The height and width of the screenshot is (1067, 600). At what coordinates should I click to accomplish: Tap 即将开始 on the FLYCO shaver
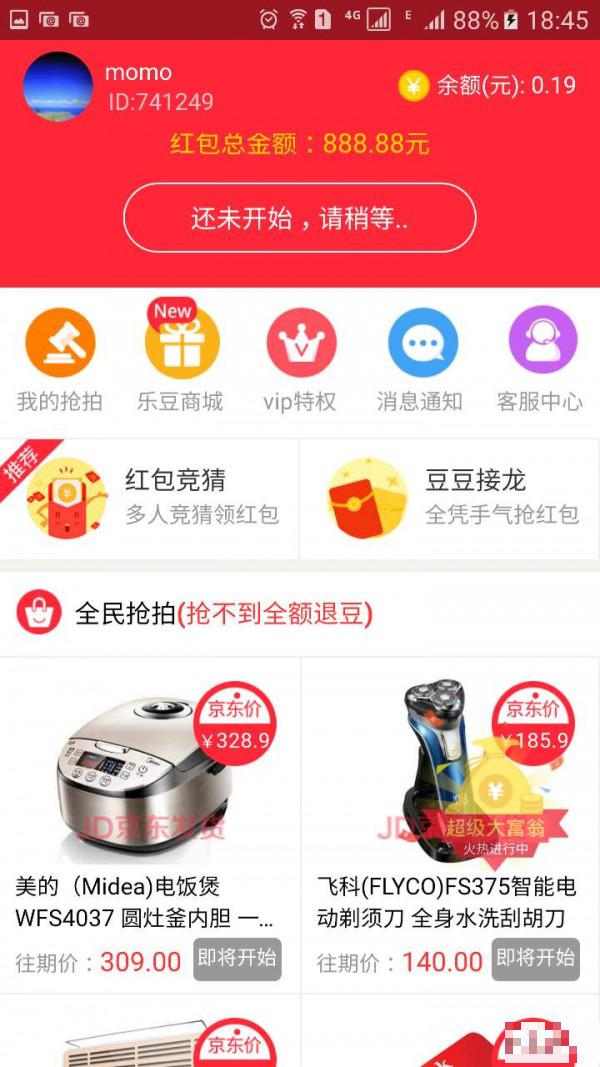(536, 958)
